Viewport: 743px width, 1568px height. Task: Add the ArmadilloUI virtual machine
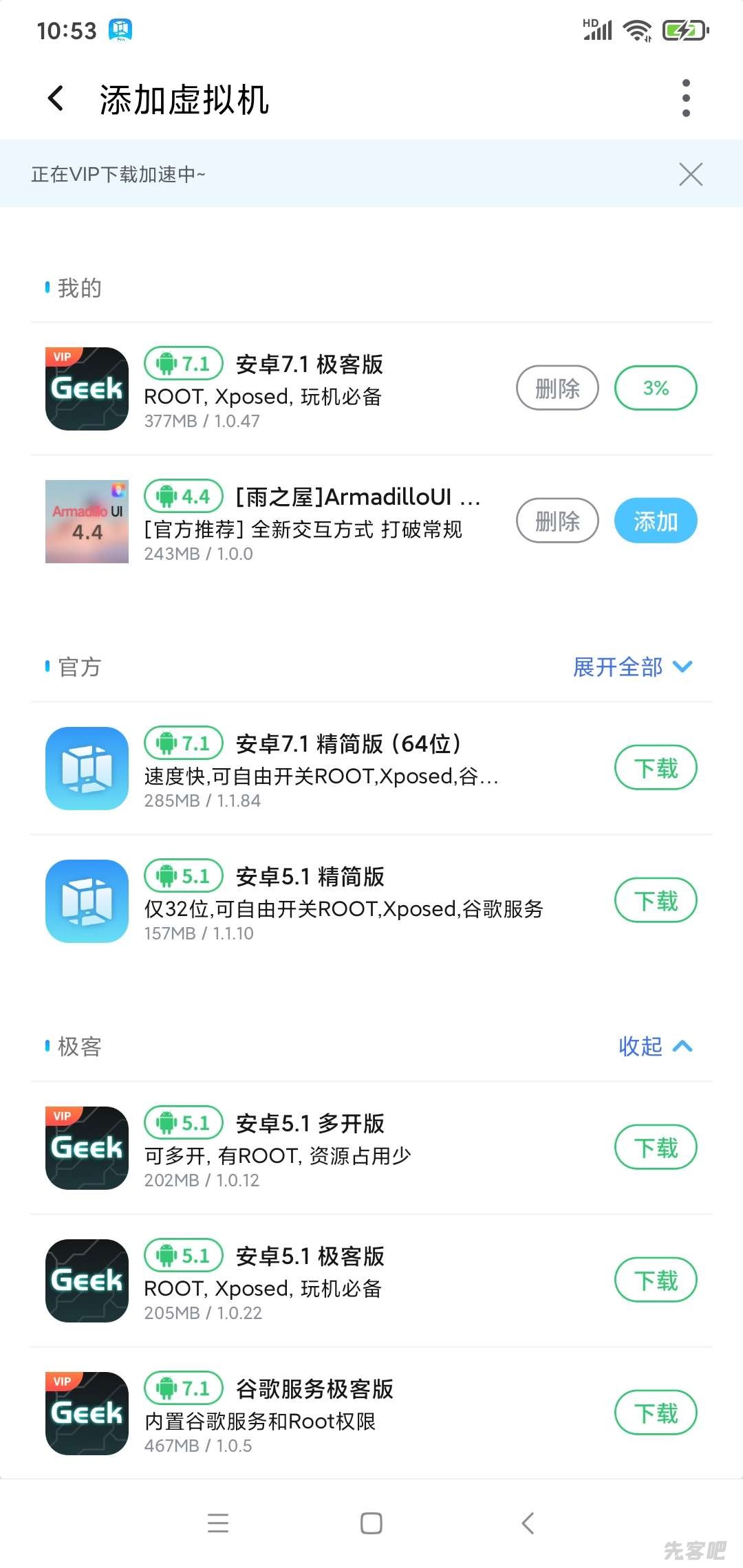coord(655,521)
